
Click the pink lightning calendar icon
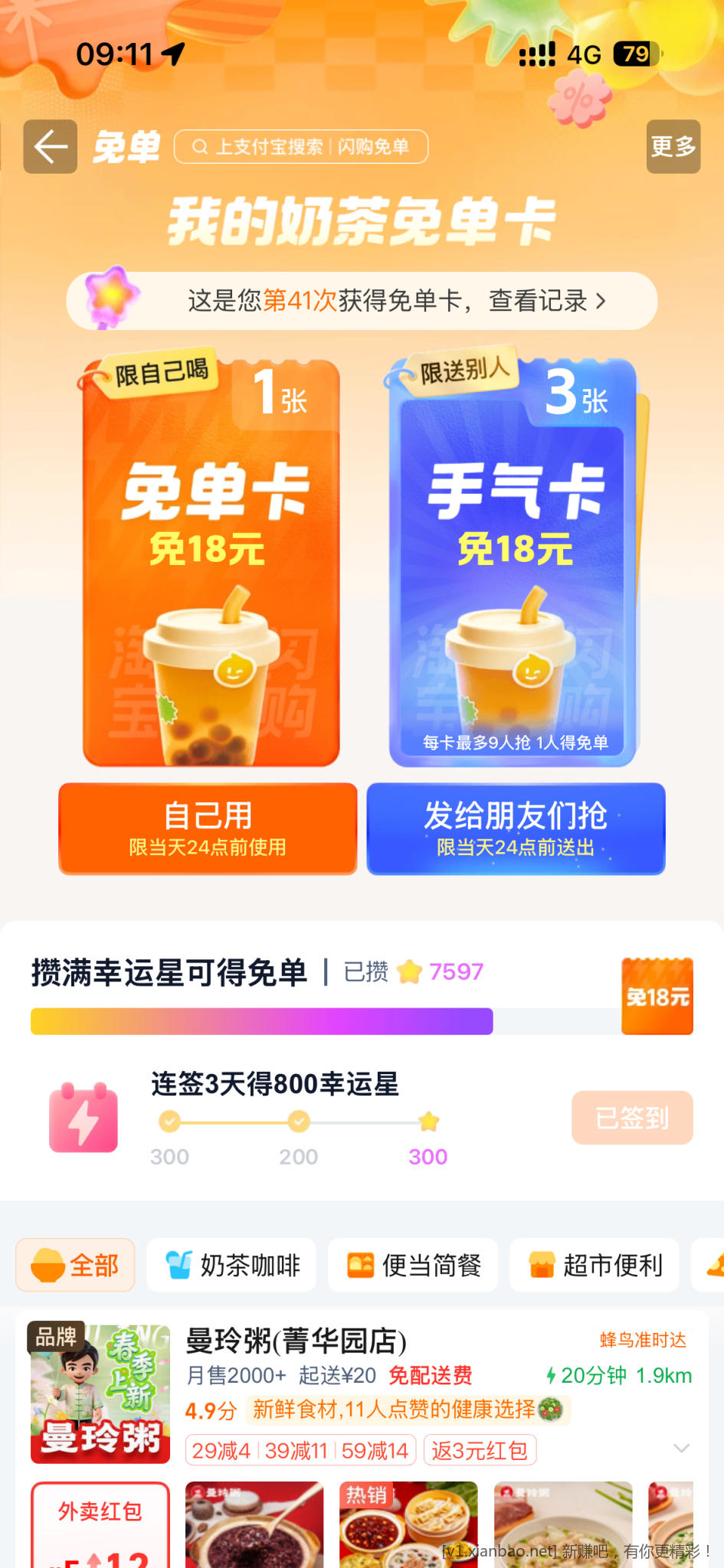[83, 1118]
